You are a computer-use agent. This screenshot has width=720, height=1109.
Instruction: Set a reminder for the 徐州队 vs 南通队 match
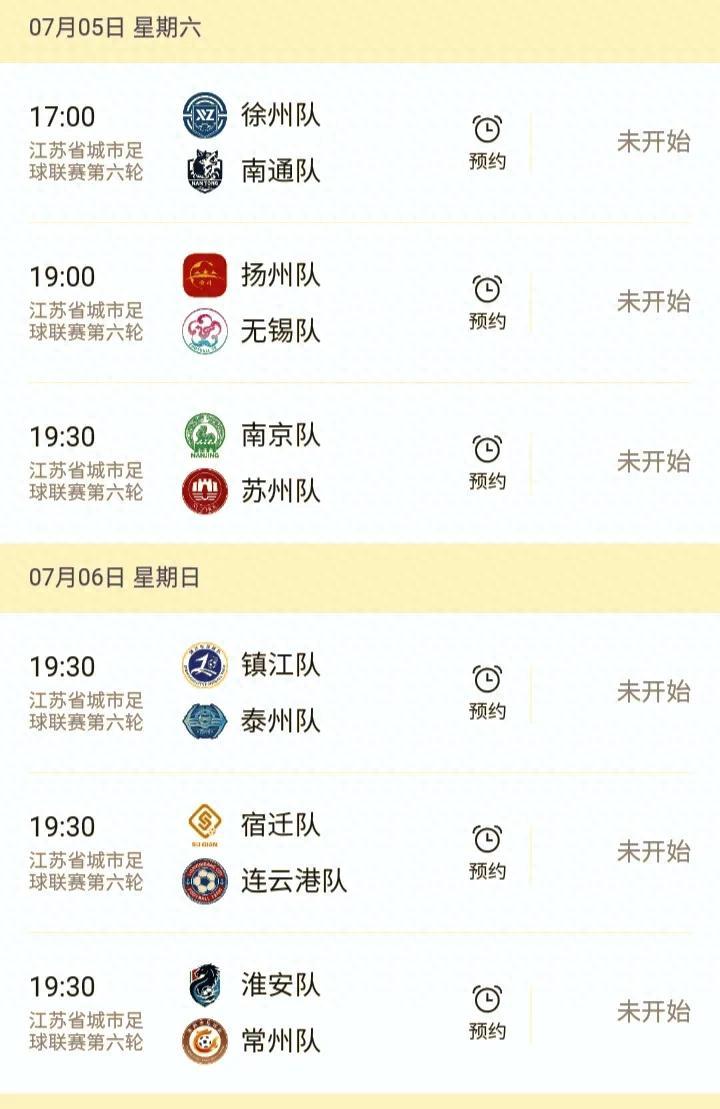pos(487,142)
